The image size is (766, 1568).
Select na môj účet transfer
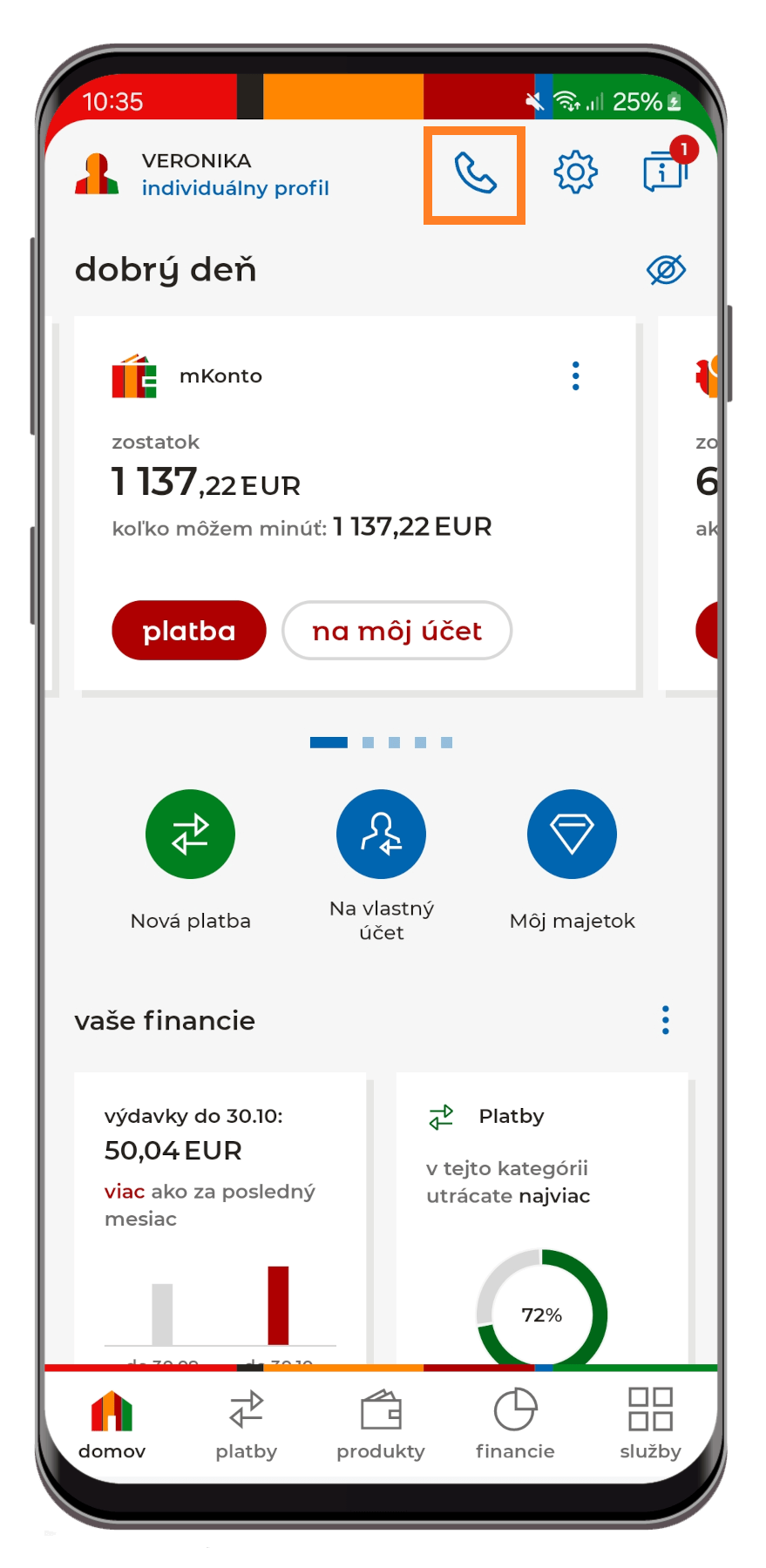tap(397, 630)
